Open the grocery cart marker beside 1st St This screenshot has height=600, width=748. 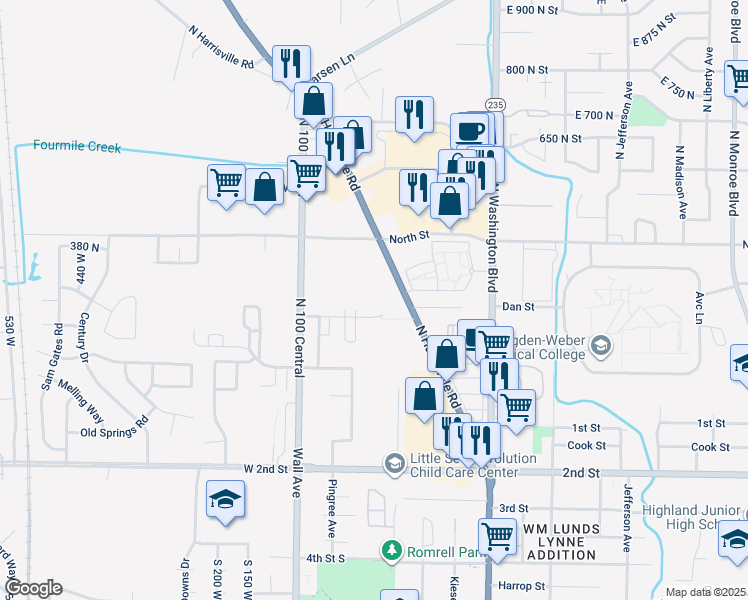(516, 406)
